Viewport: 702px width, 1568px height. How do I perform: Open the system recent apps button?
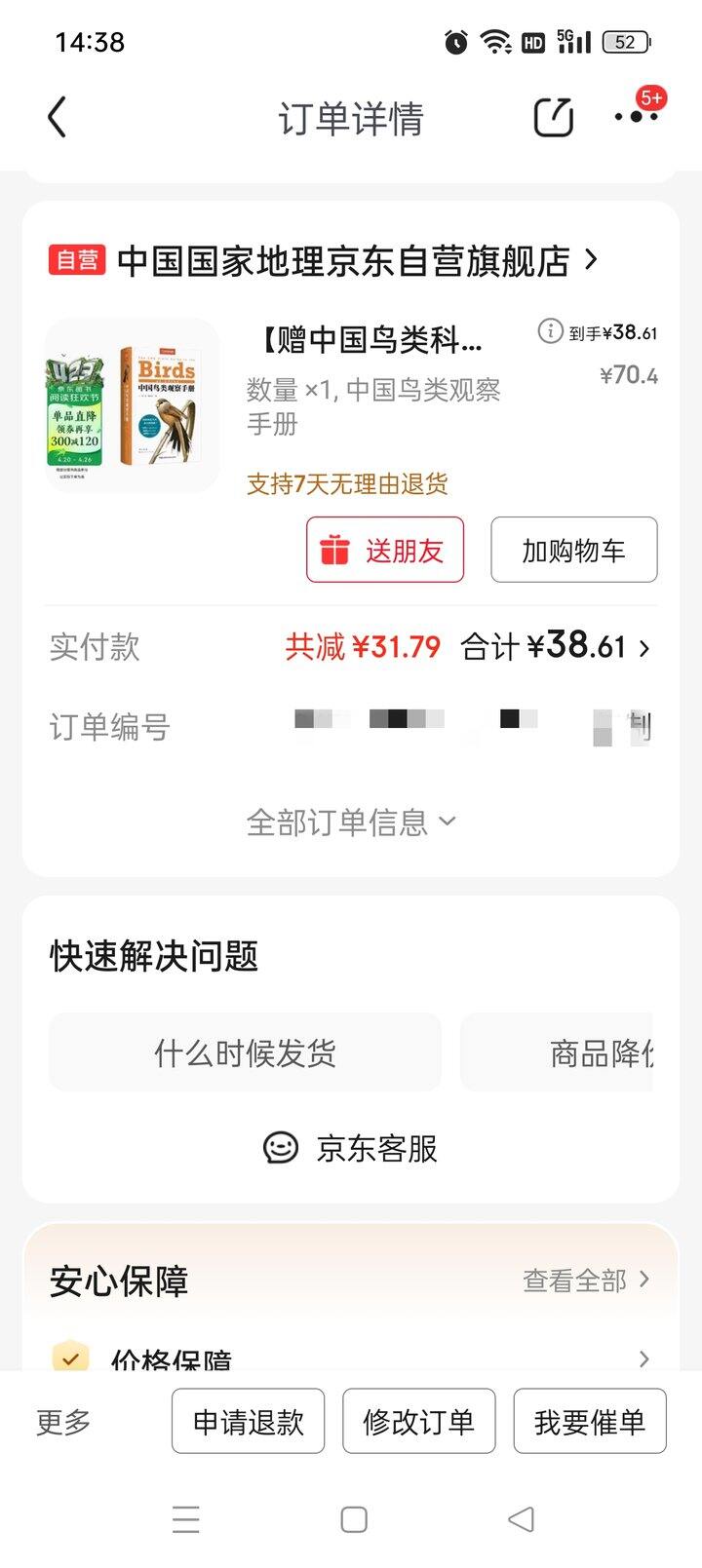[x=185, y=1519]
